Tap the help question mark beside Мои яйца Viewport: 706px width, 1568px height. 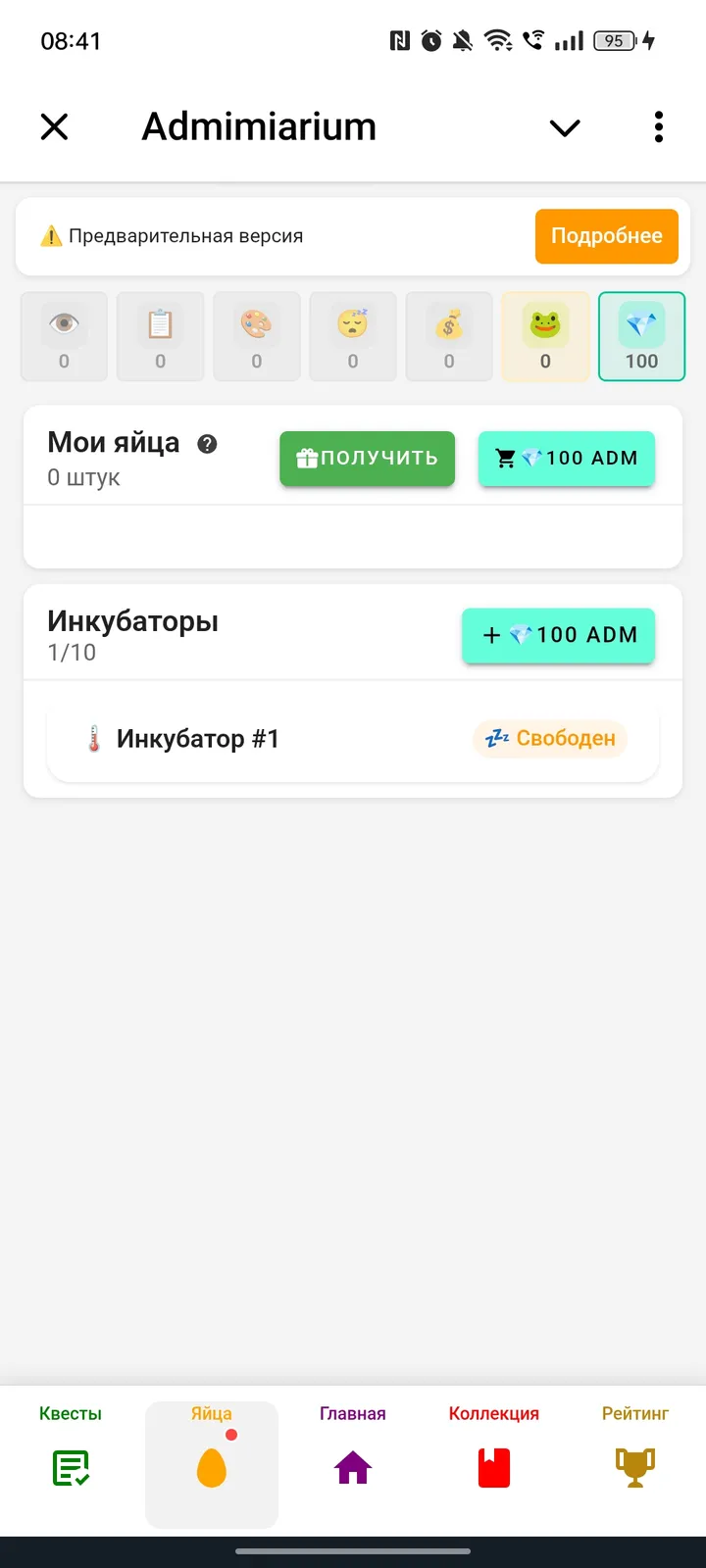207,442
